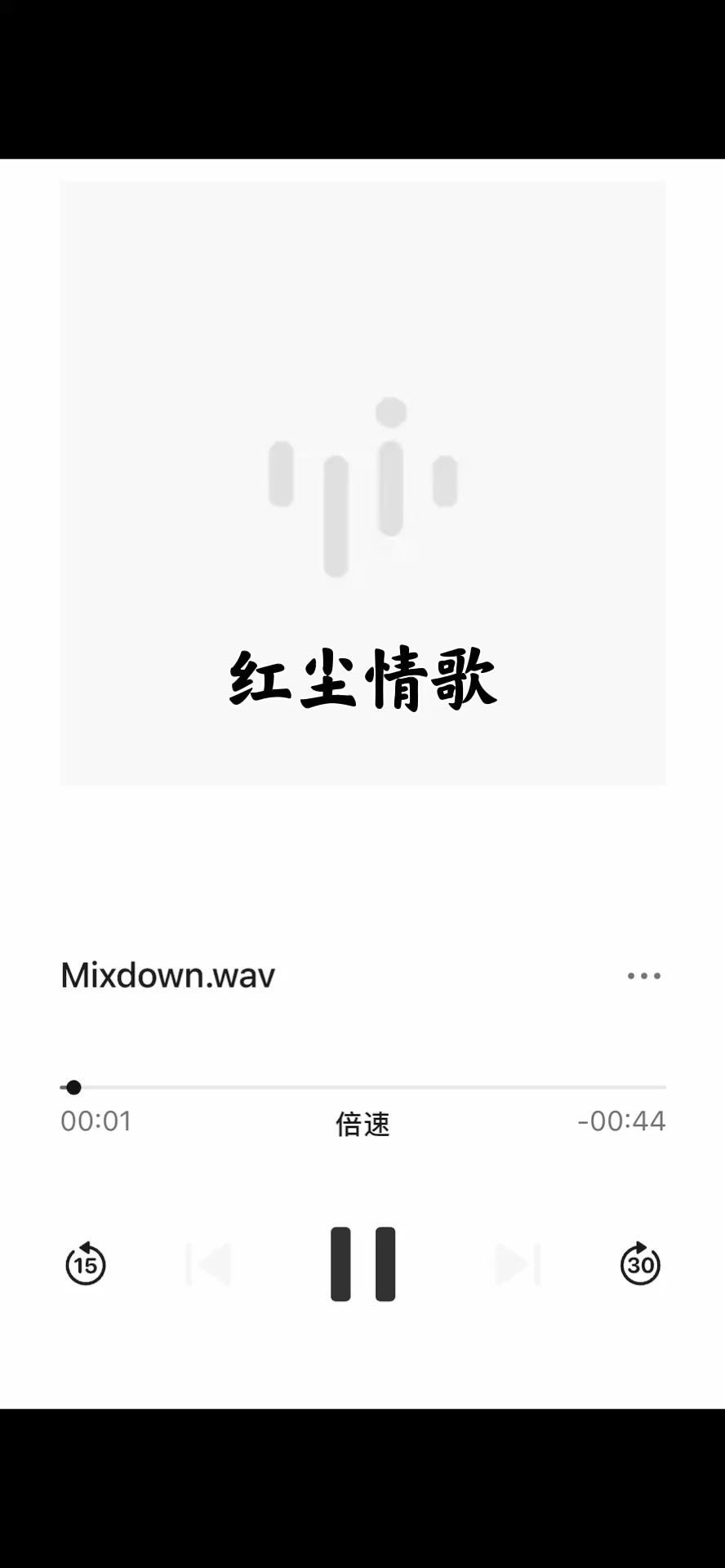Viewport: 725px width, 1568px height.
Task: Tap the playback progress bar midpoint
Action: point(363,1088)
